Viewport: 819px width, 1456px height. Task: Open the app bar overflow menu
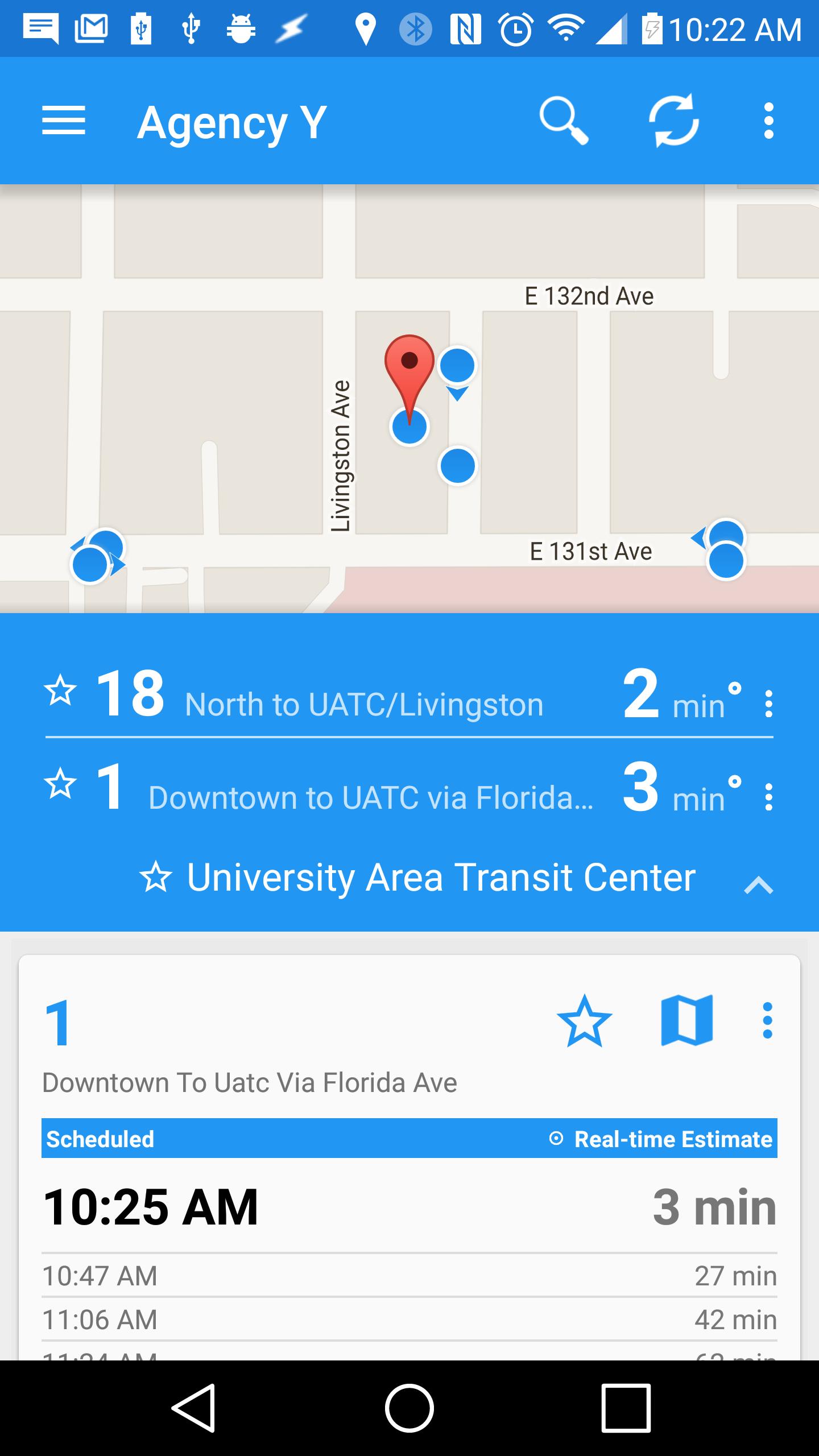(x=769, y=121)
